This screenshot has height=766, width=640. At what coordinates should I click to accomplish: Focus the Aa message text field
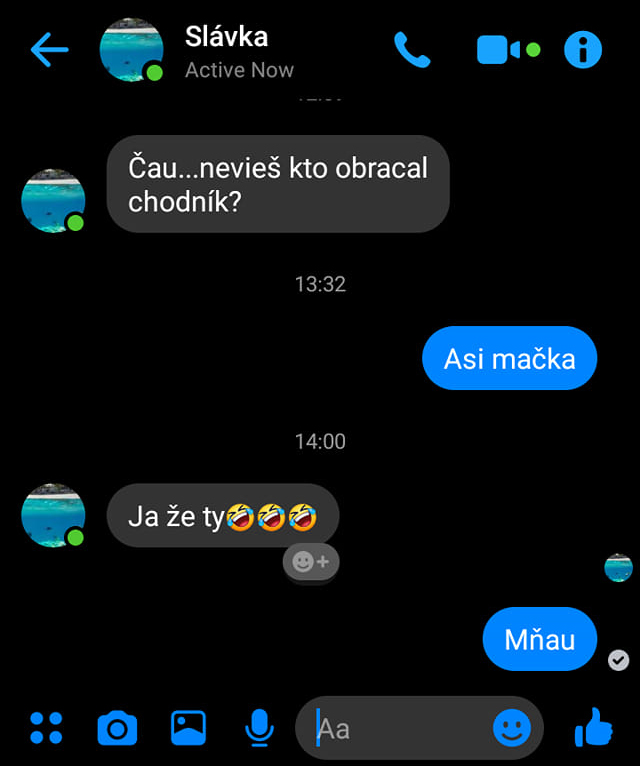400,728
